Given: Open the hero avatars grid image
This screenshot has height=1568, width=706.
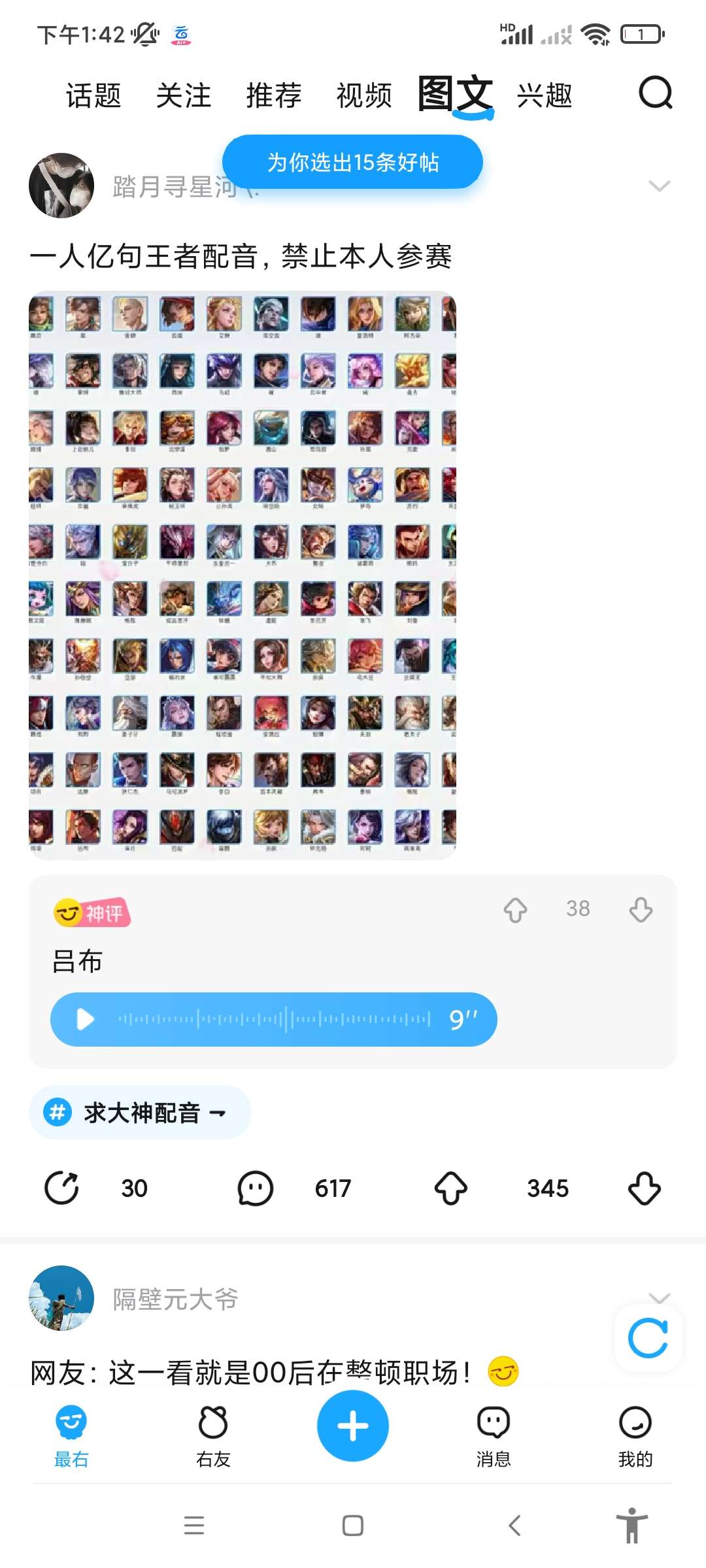Looking at the screenshot, I should [243, 575].
